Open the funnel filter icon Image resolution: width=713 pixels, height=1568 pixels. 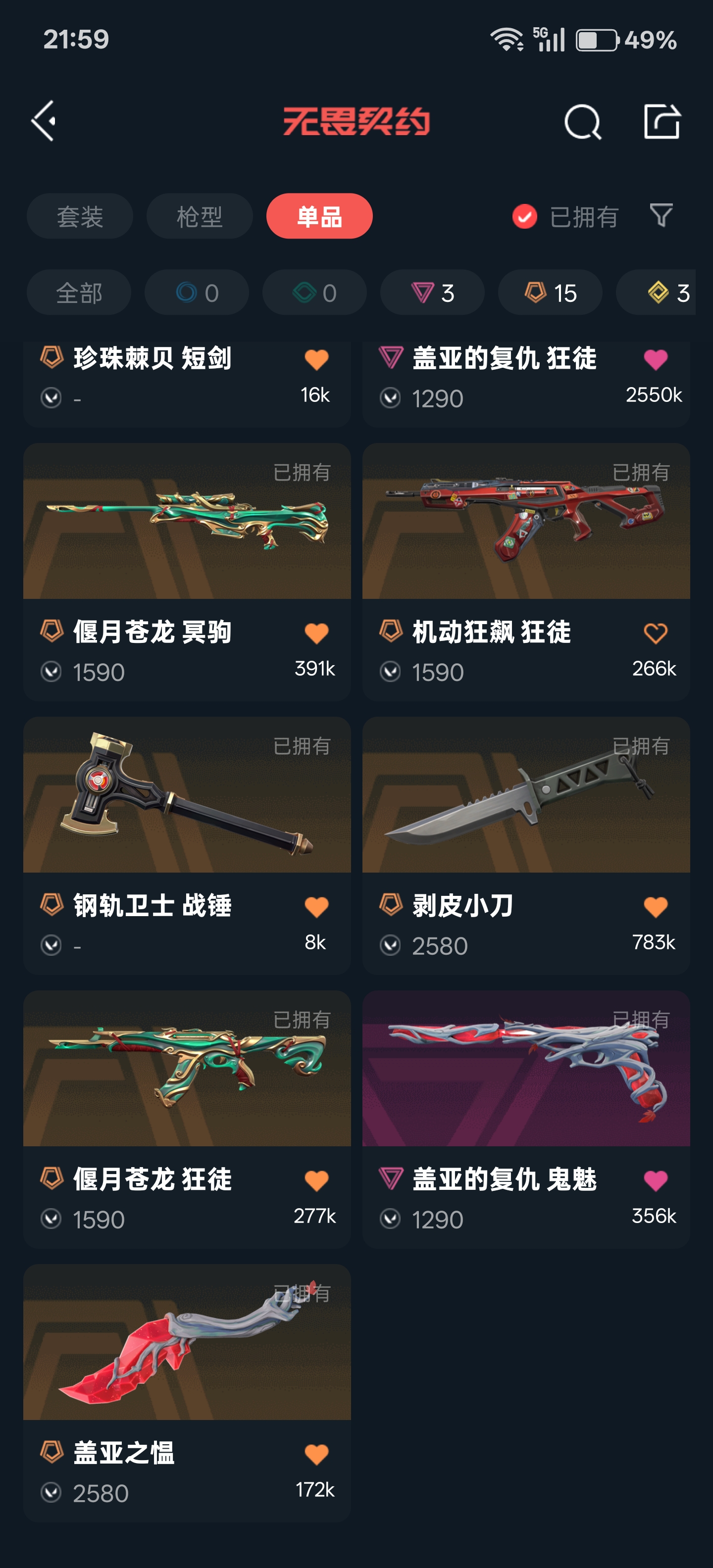(x=661, y=215)
